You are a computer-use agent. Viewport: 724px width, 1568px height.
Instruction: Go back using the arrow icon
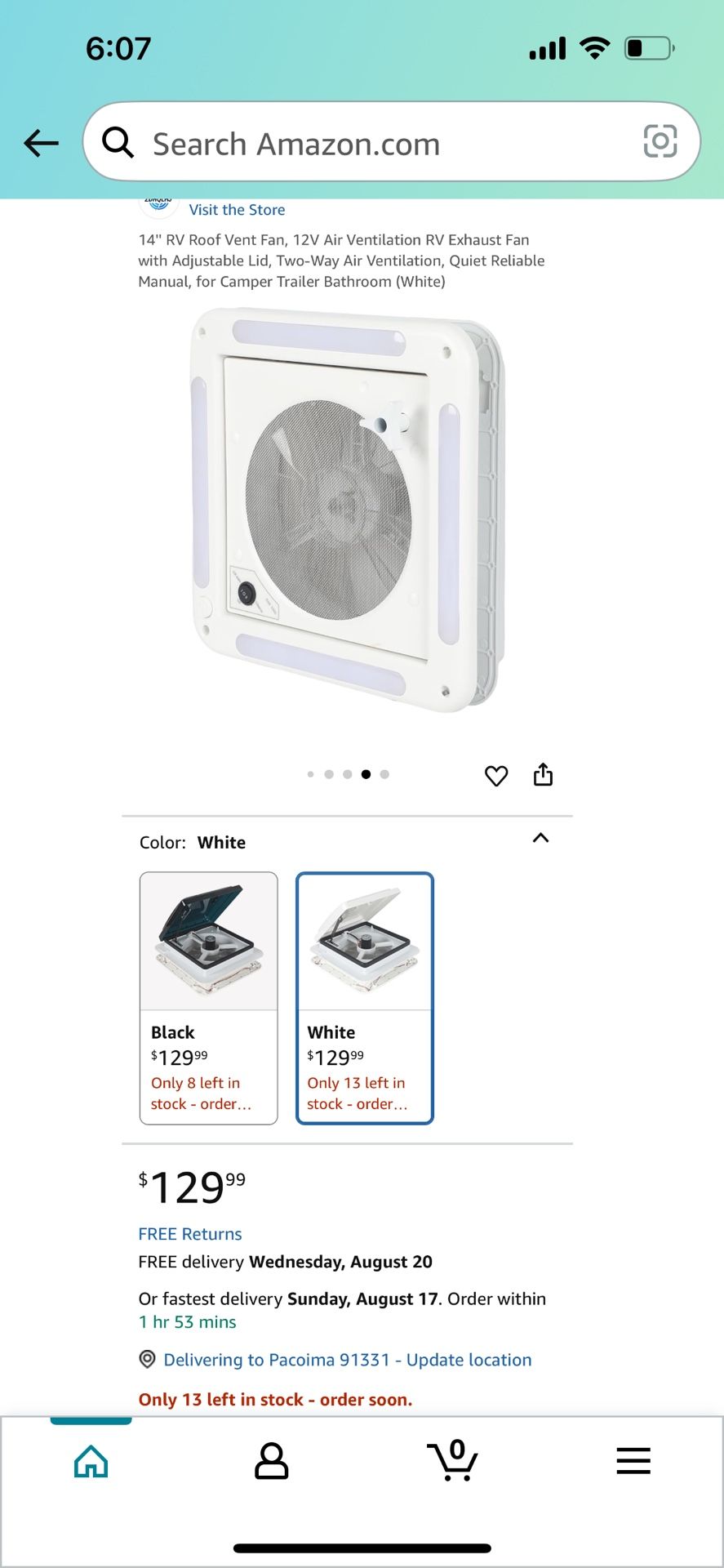[x=41, y=143]
